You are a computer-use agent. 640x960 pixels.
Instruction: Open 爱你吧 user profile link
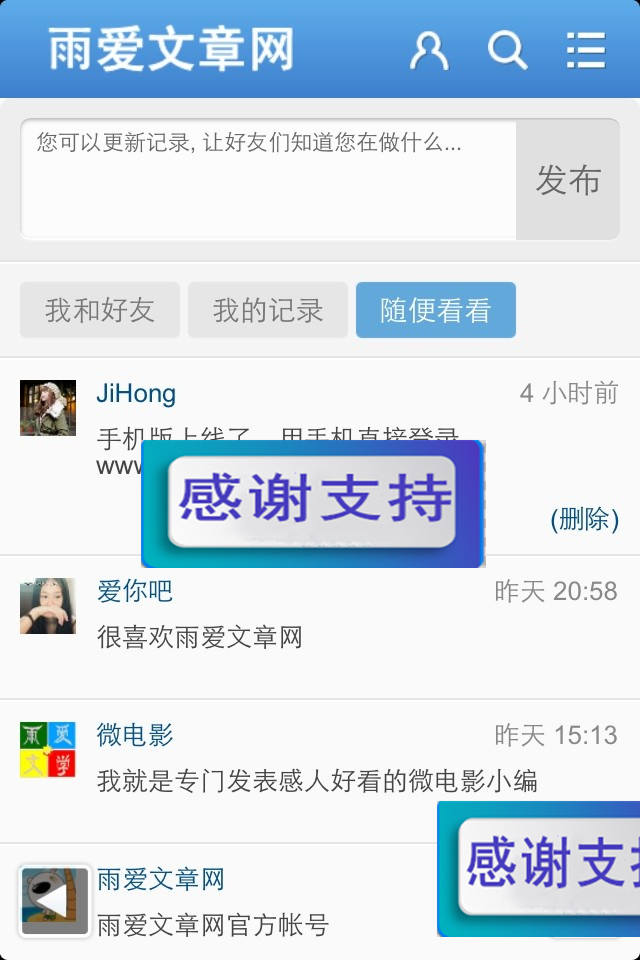coord(135,591)
